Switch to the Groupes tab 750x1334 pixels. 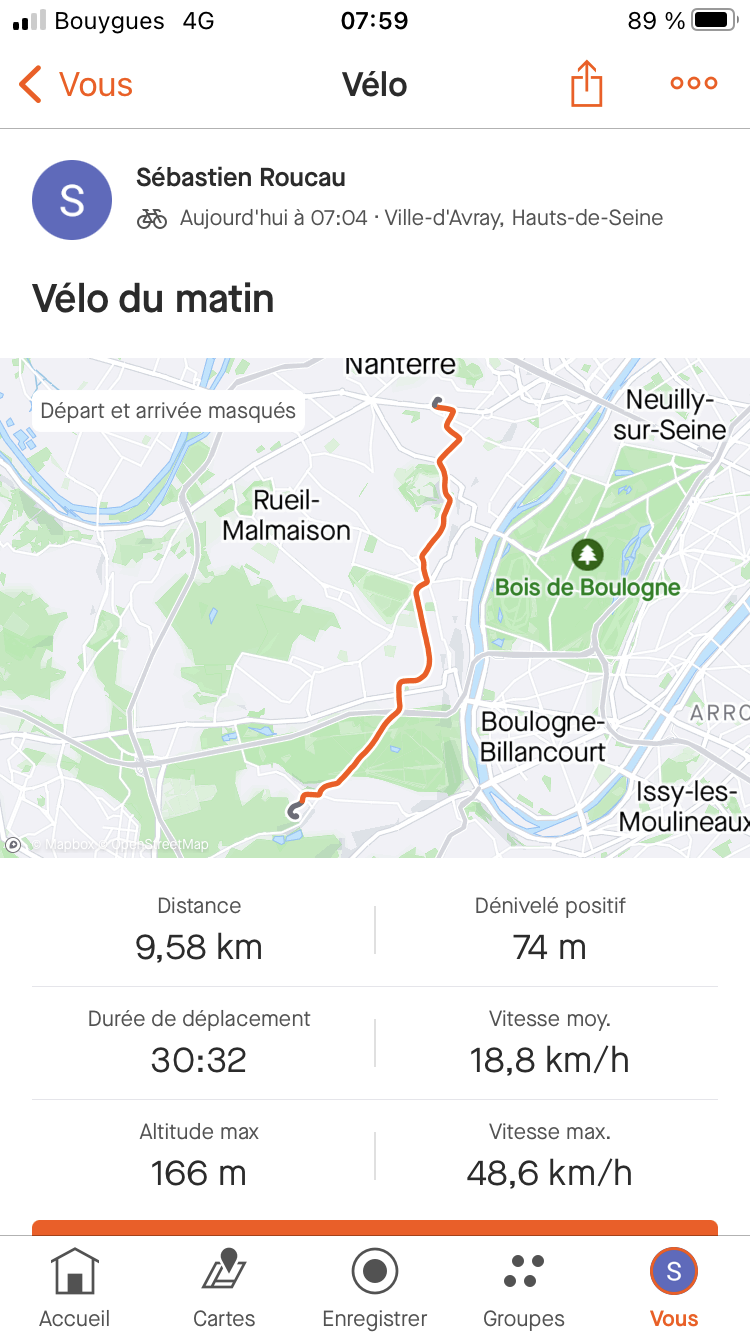pyautogui.click(x=524, y=1288)
